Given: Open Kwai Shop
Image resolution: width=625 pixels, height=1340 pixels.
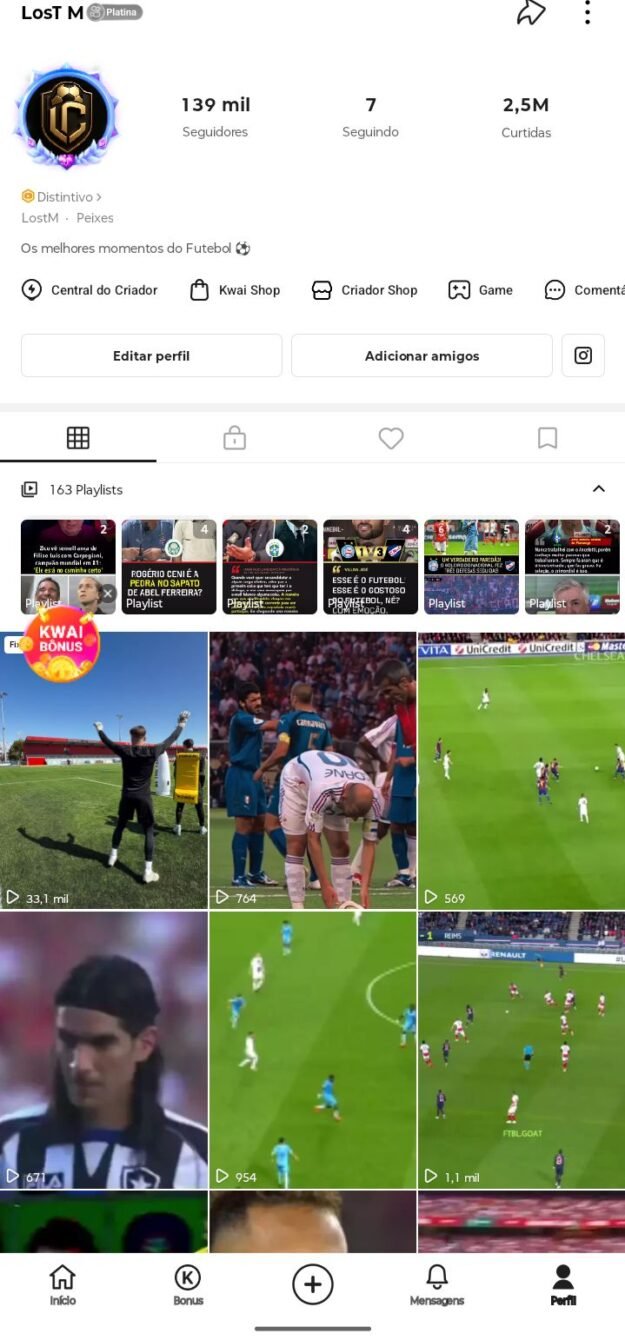Looking at the screenshot, I should pyautogui.click(x=235, y=290).
